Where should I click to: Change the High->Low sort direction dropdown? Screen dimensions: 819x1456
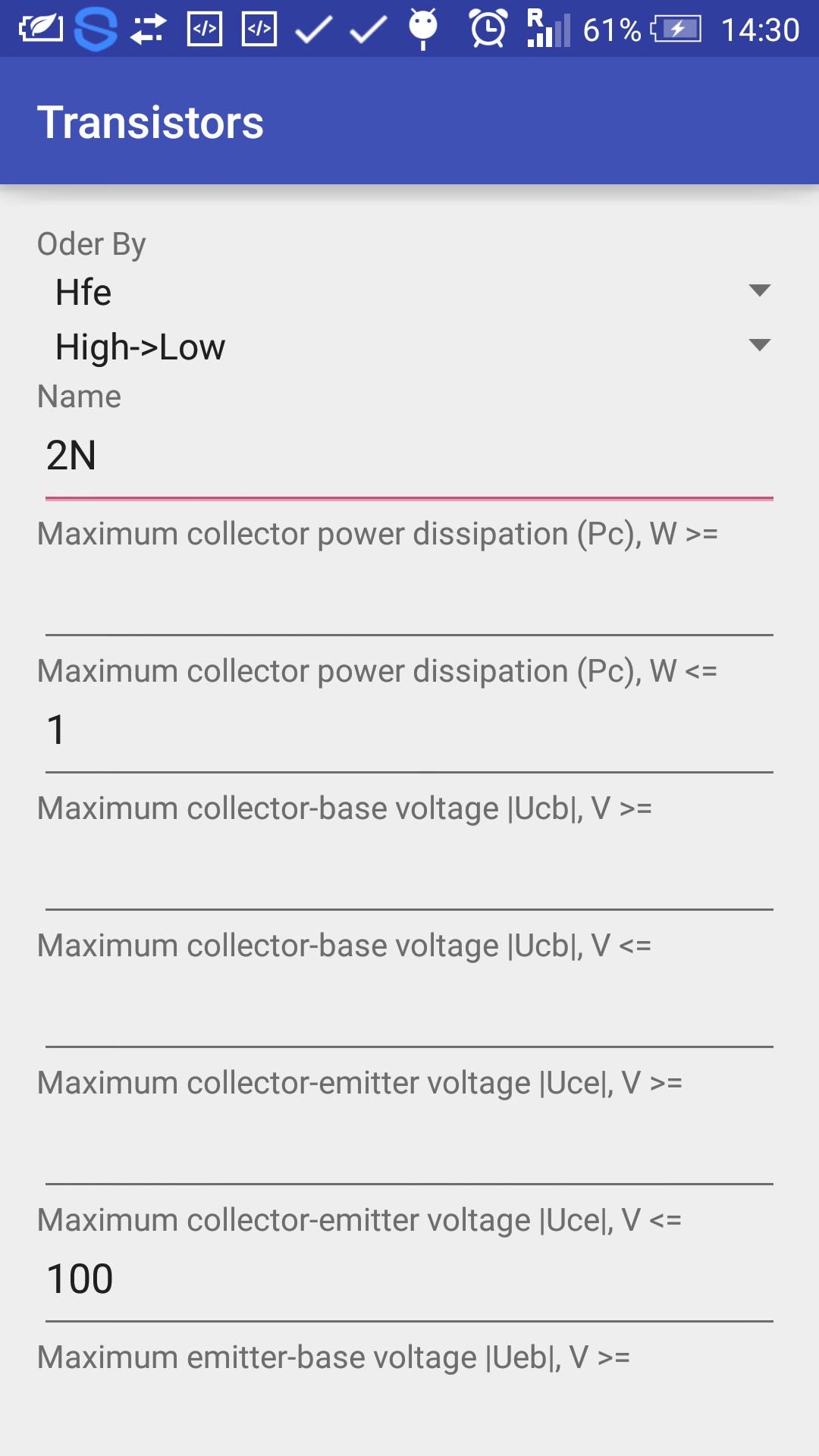tap(409, 347)
